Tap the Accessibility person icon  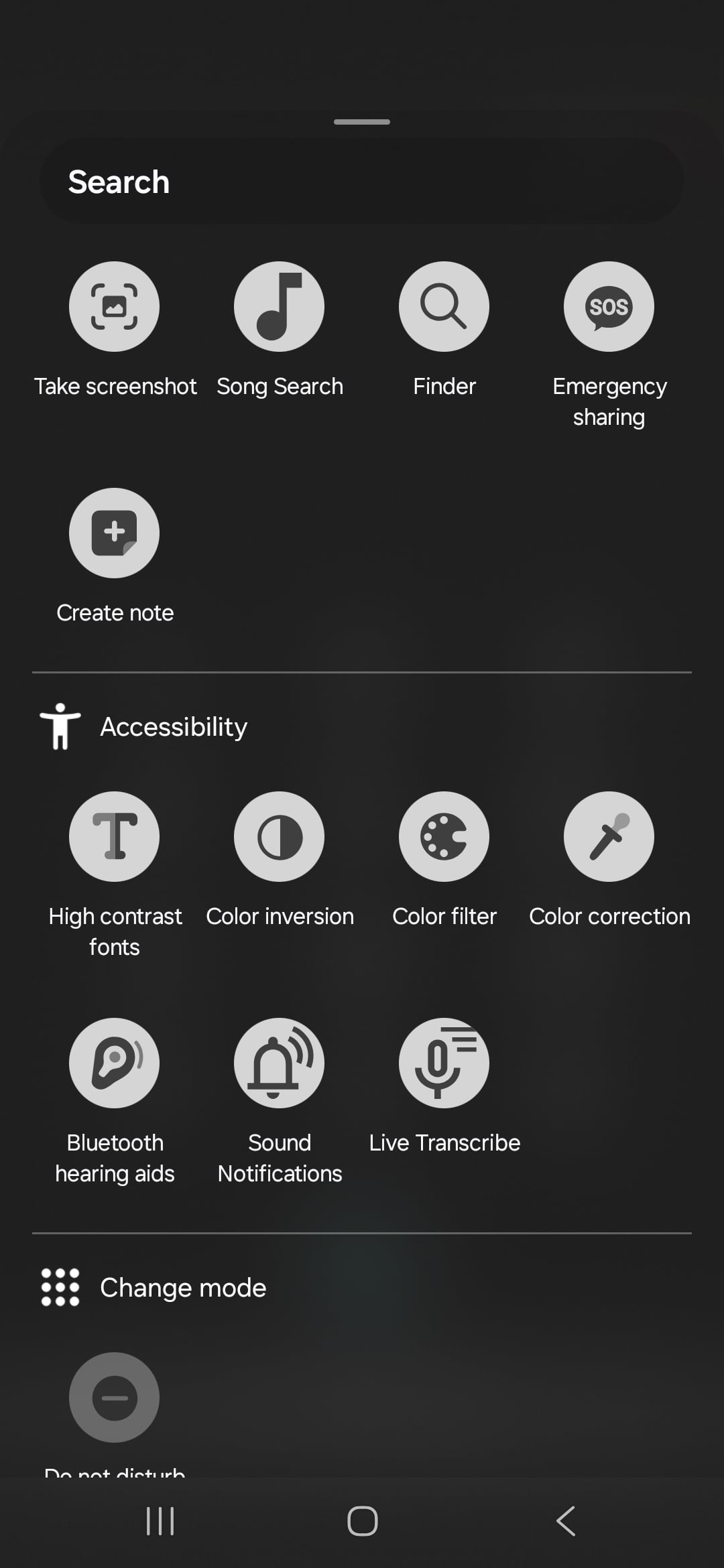coord(60,726)
